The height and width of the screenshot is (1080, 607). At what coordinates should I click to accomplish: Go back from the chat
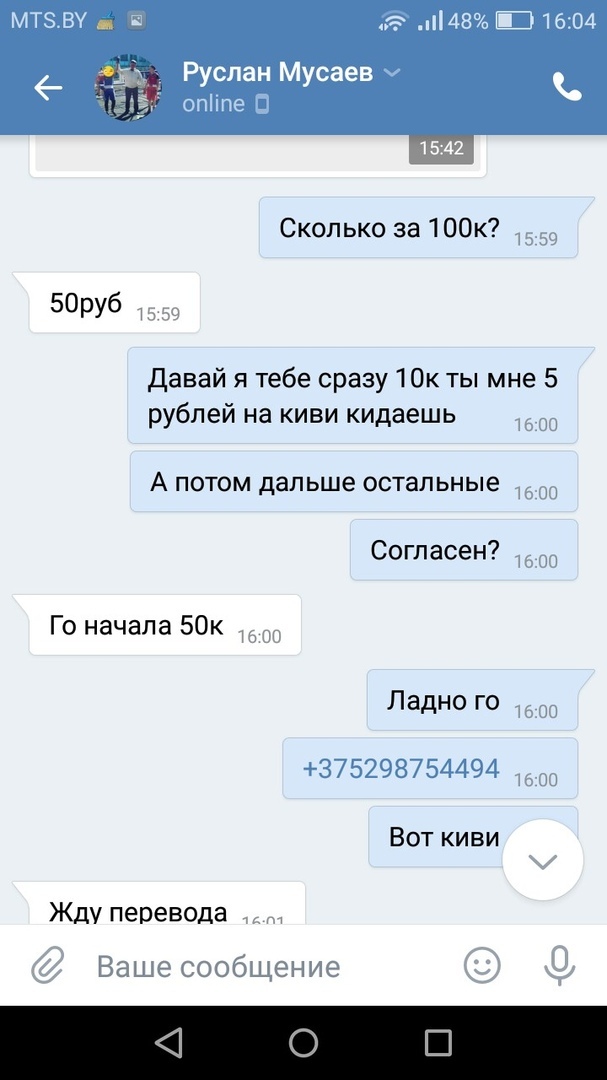(x=48, y=88)
